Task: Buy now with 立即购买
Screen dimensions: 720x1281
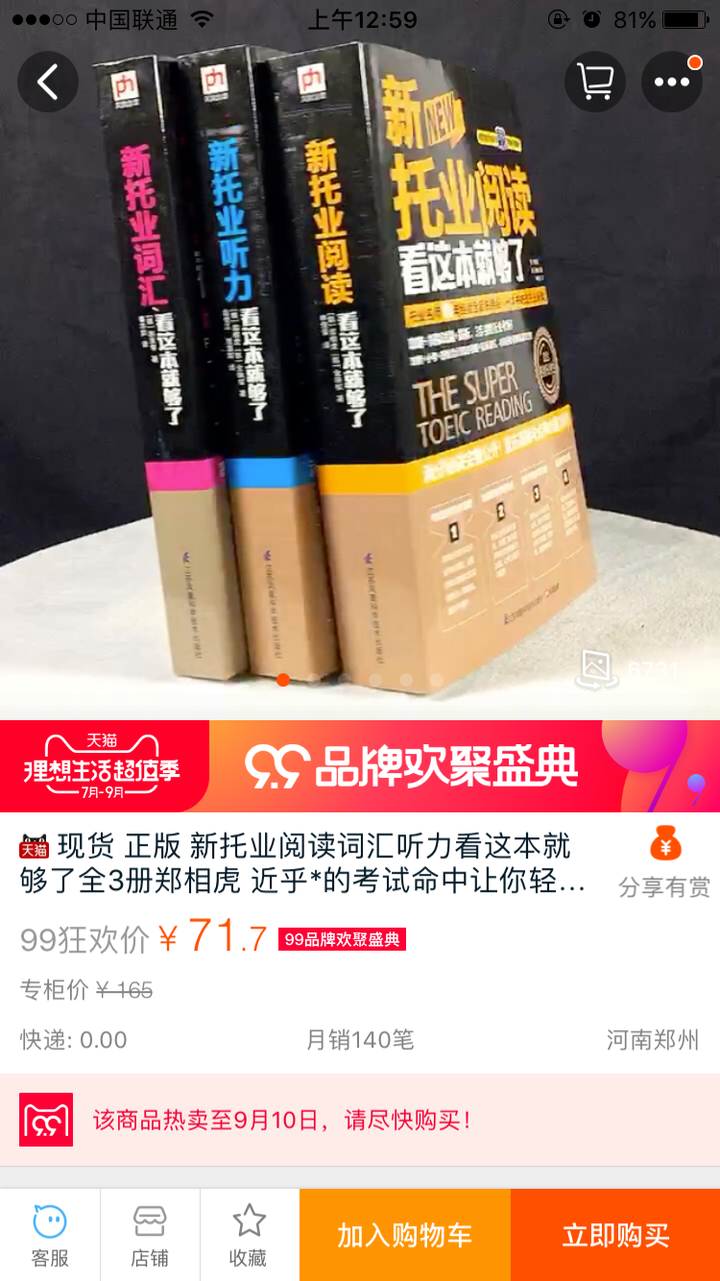Action: [x=615, y=1235]
